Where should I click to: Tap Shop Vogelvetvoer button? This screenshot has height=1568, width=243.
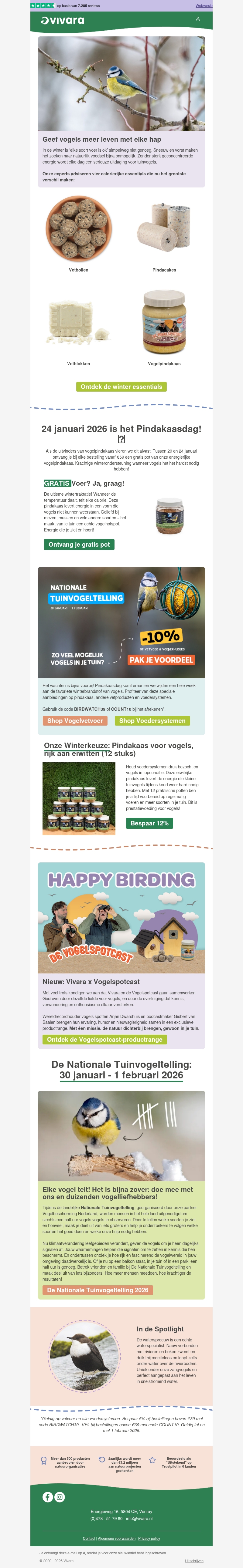(x=76, y=720)
